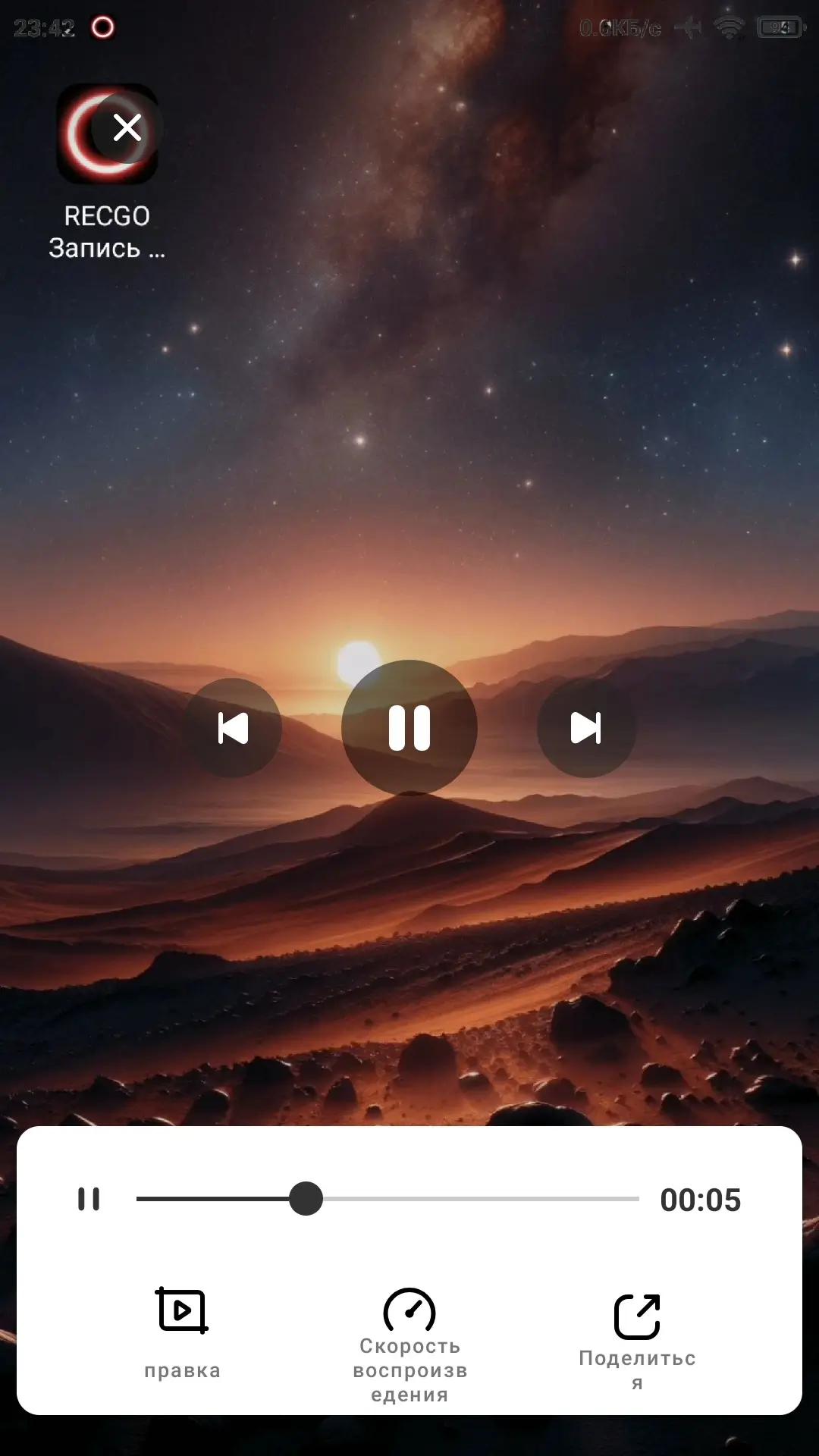Viewport: 819px width, 1456px height.
Task: Skip to the previous recording
Action: (x=233, y=728)
